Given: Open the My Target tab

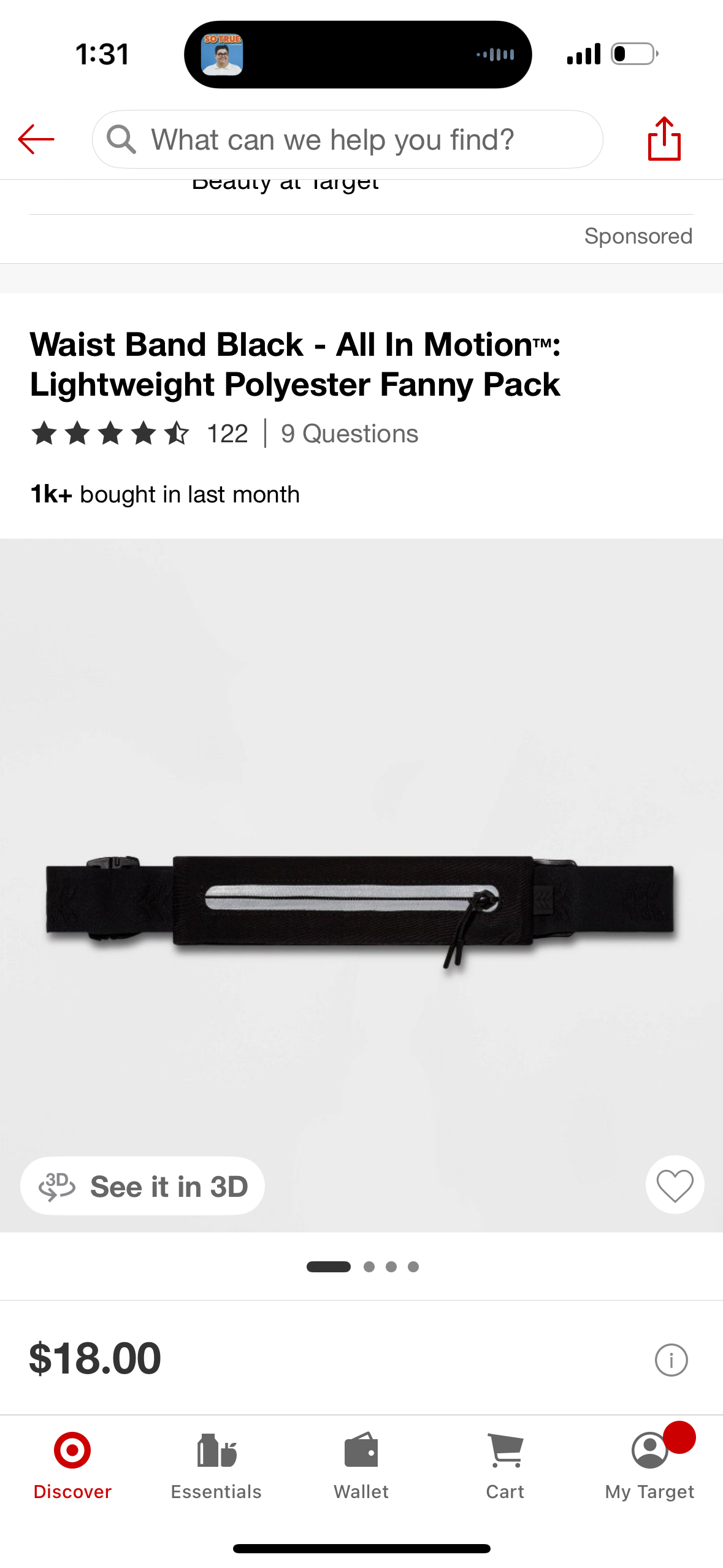Looking at the screenshot, I should click(x=649, y=1465).
